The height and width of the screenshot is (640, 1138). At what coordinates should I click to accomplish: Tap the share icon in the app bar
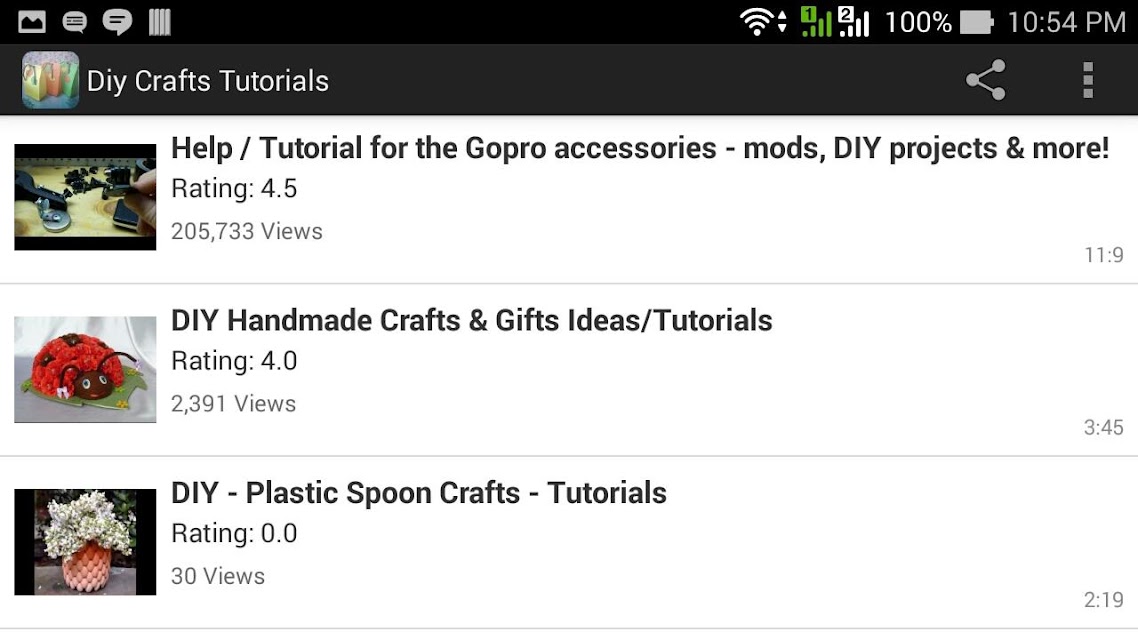986,80
